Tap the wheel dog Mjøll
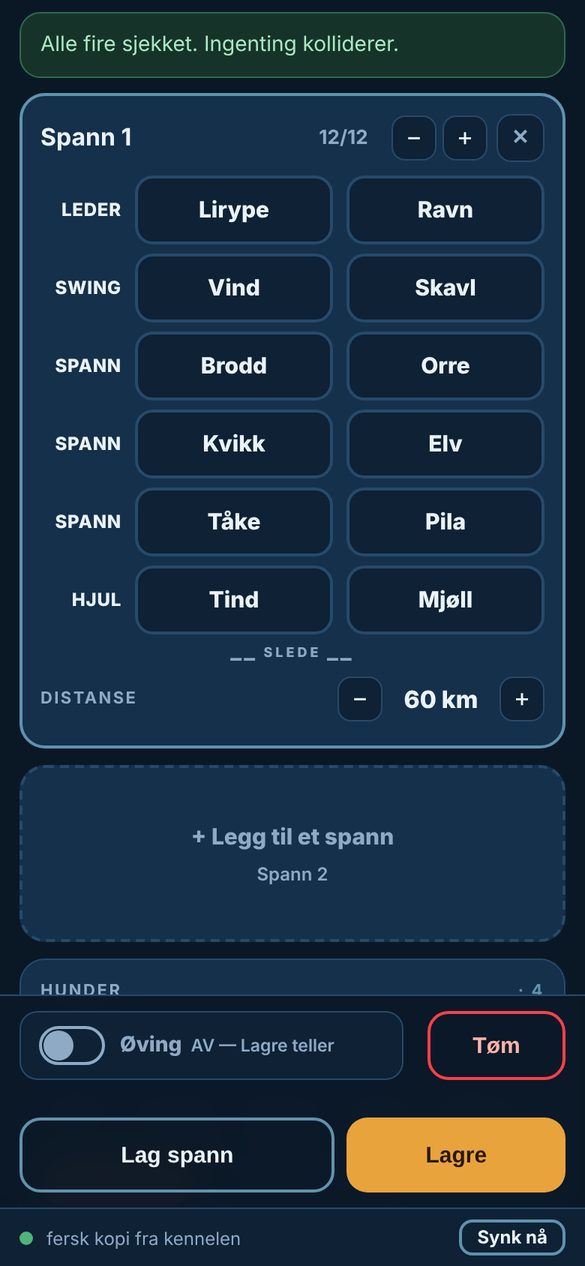This screenshot has width=585, height=1266. (445, 600)
